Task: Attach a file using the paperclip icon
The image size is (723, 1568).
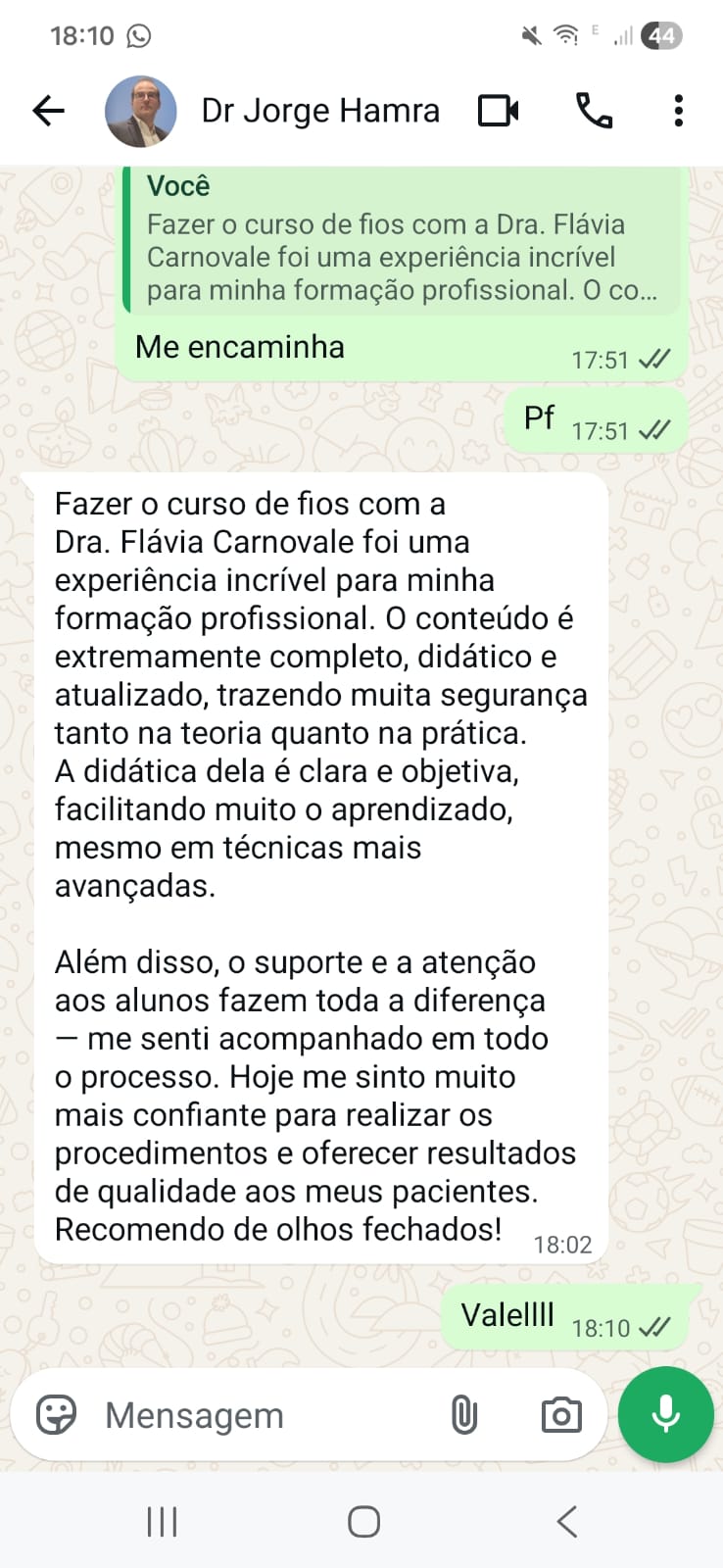Action: 462,1414
